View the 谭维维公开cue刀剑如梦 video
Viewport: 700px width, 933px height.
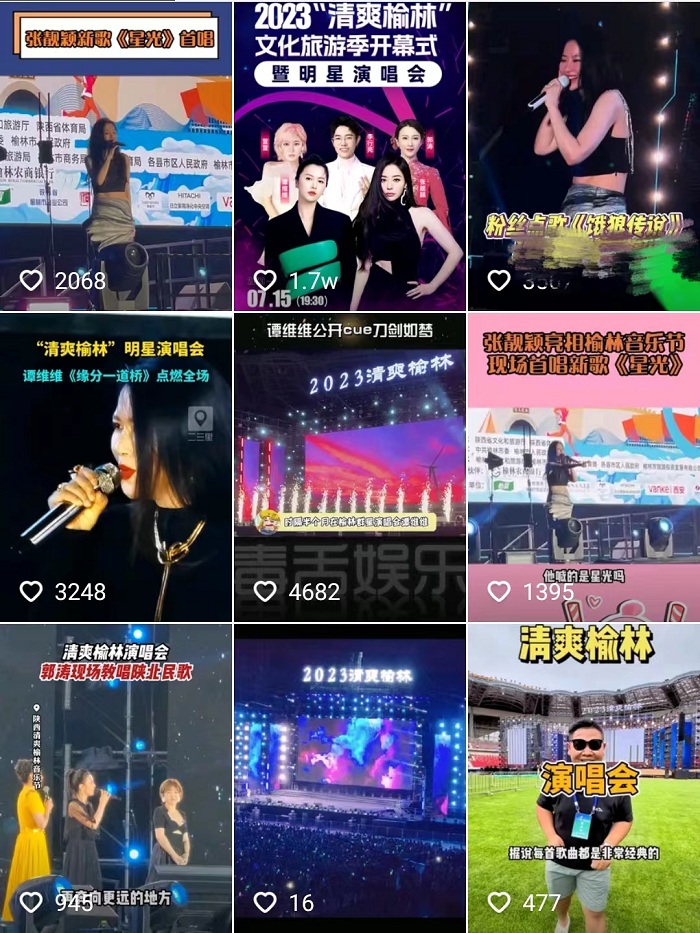tap(350, 470)
